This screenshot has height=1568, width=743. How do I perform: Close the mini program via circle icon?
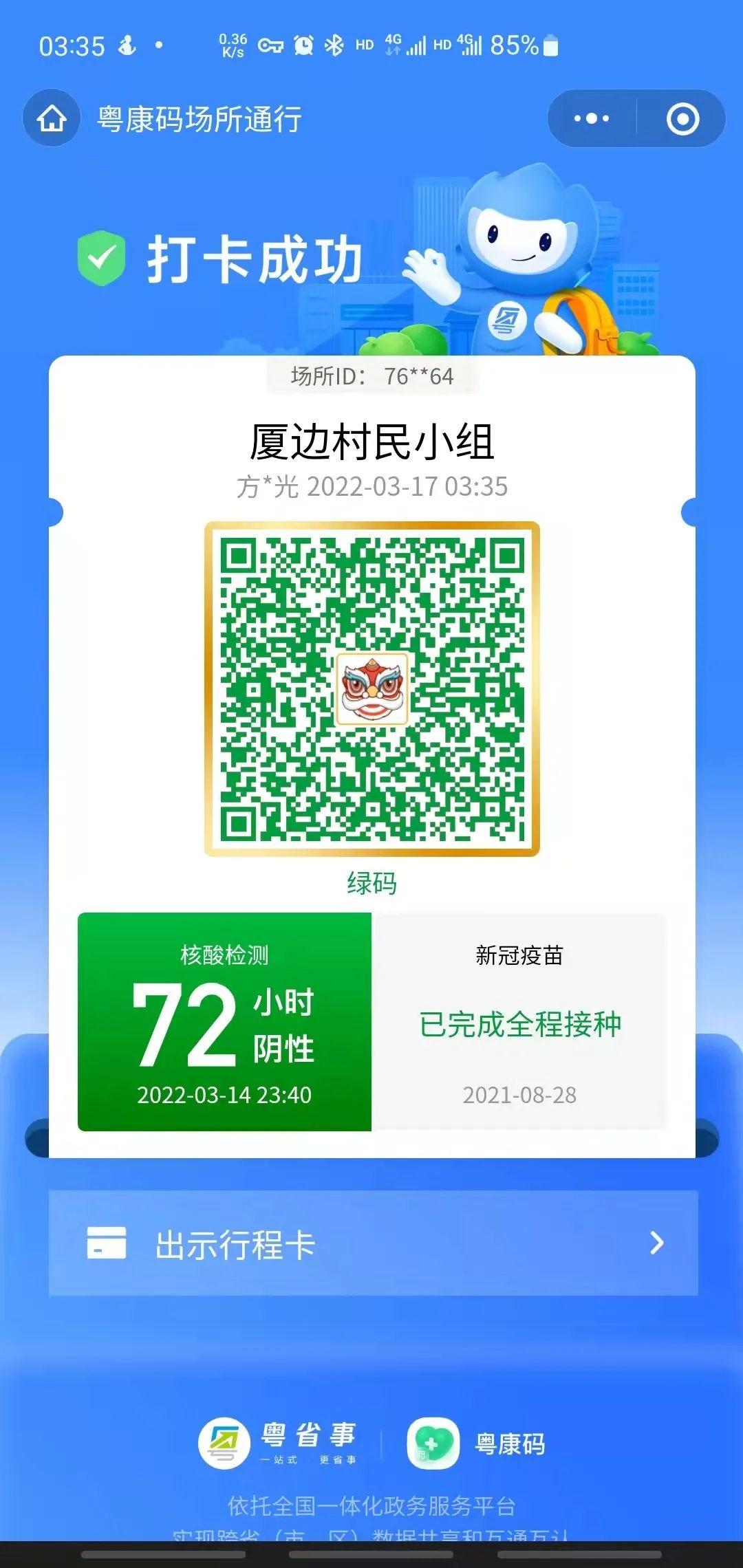(x=682, y=118)
